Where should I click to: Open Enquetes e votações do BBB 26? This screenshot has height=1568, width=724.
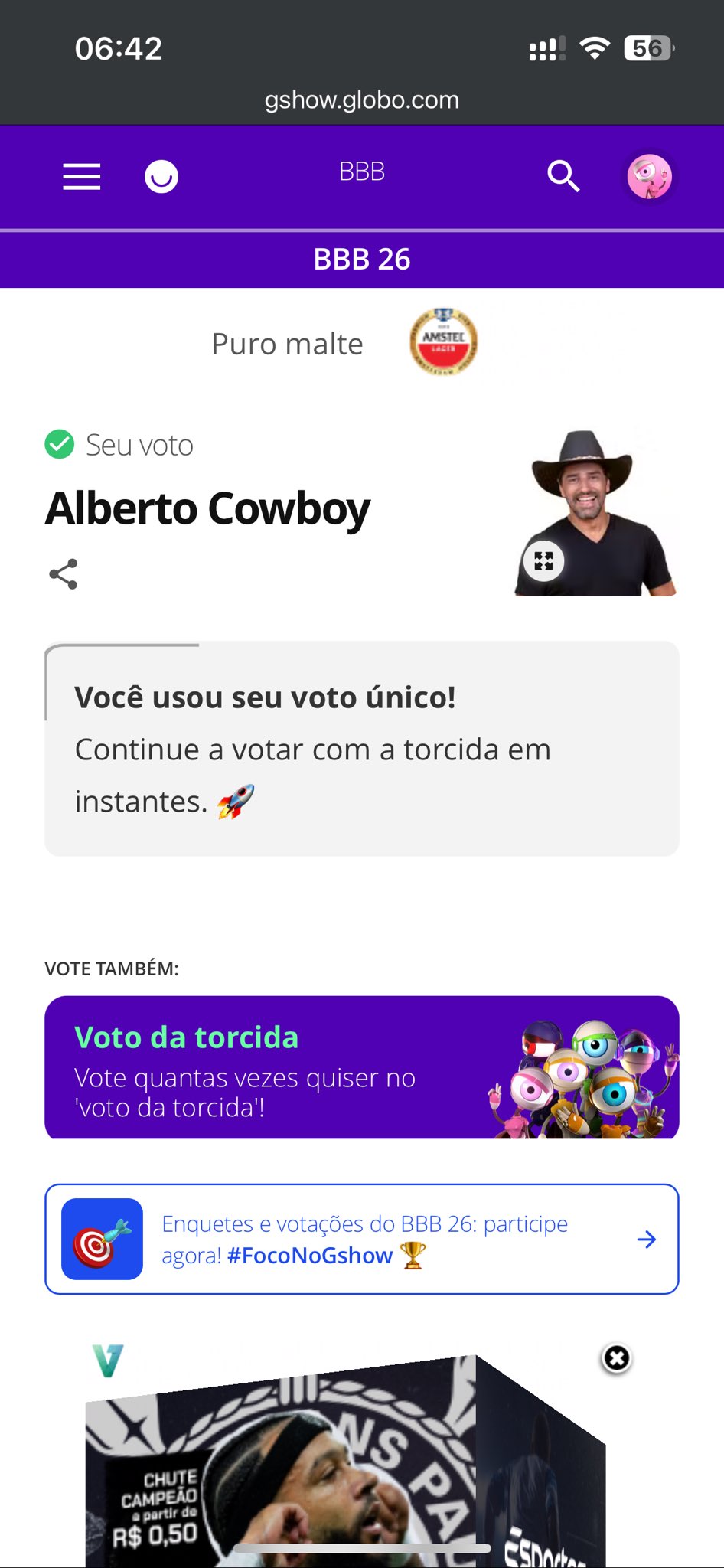[362, 1239]
